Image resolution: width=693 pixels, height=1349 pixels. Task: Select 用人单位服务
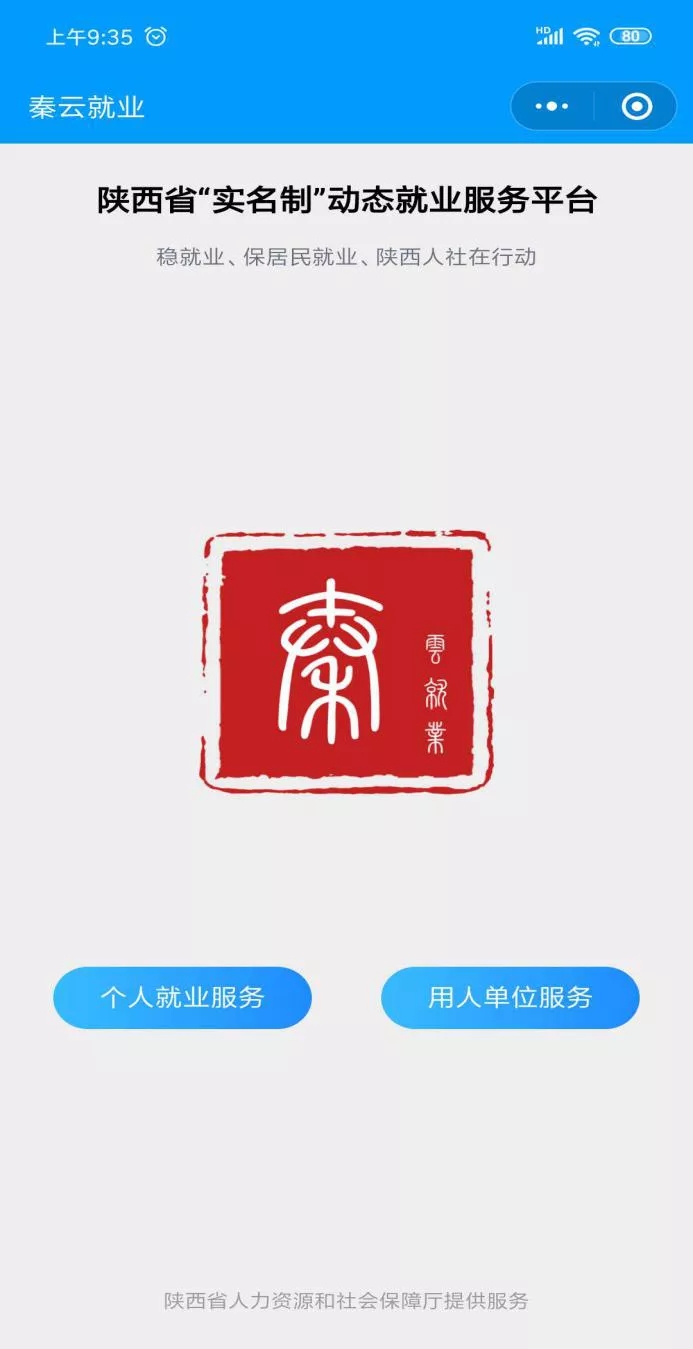[510, 997]
